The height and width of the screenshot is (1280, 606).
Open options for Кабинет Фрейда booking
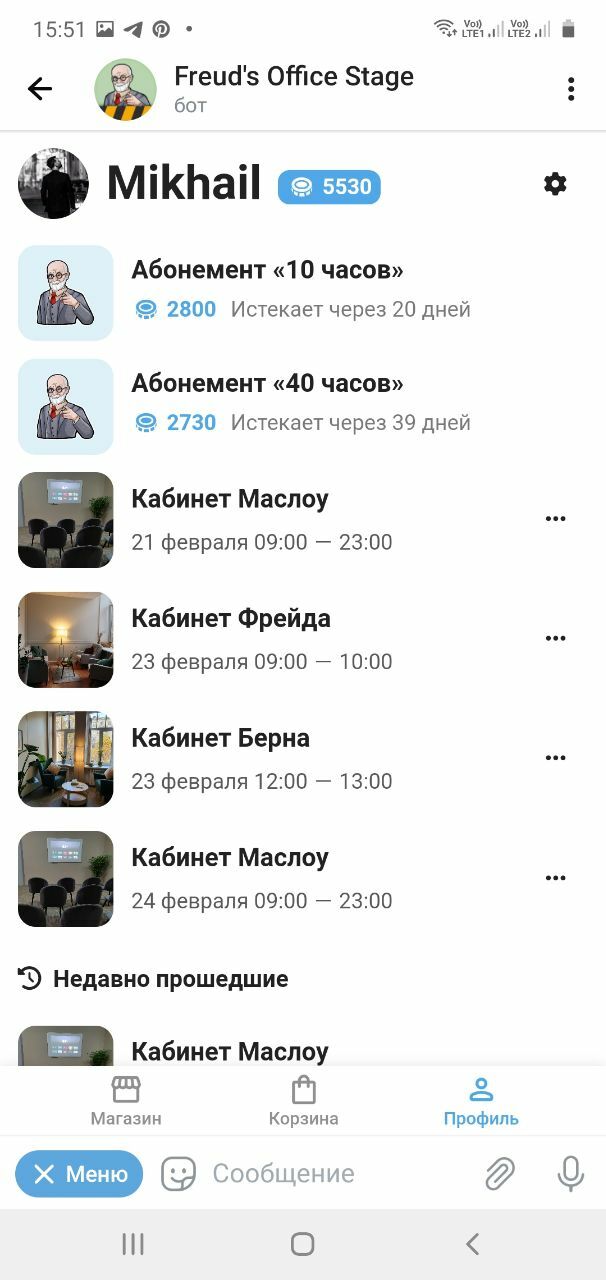(x=555, y=639)
